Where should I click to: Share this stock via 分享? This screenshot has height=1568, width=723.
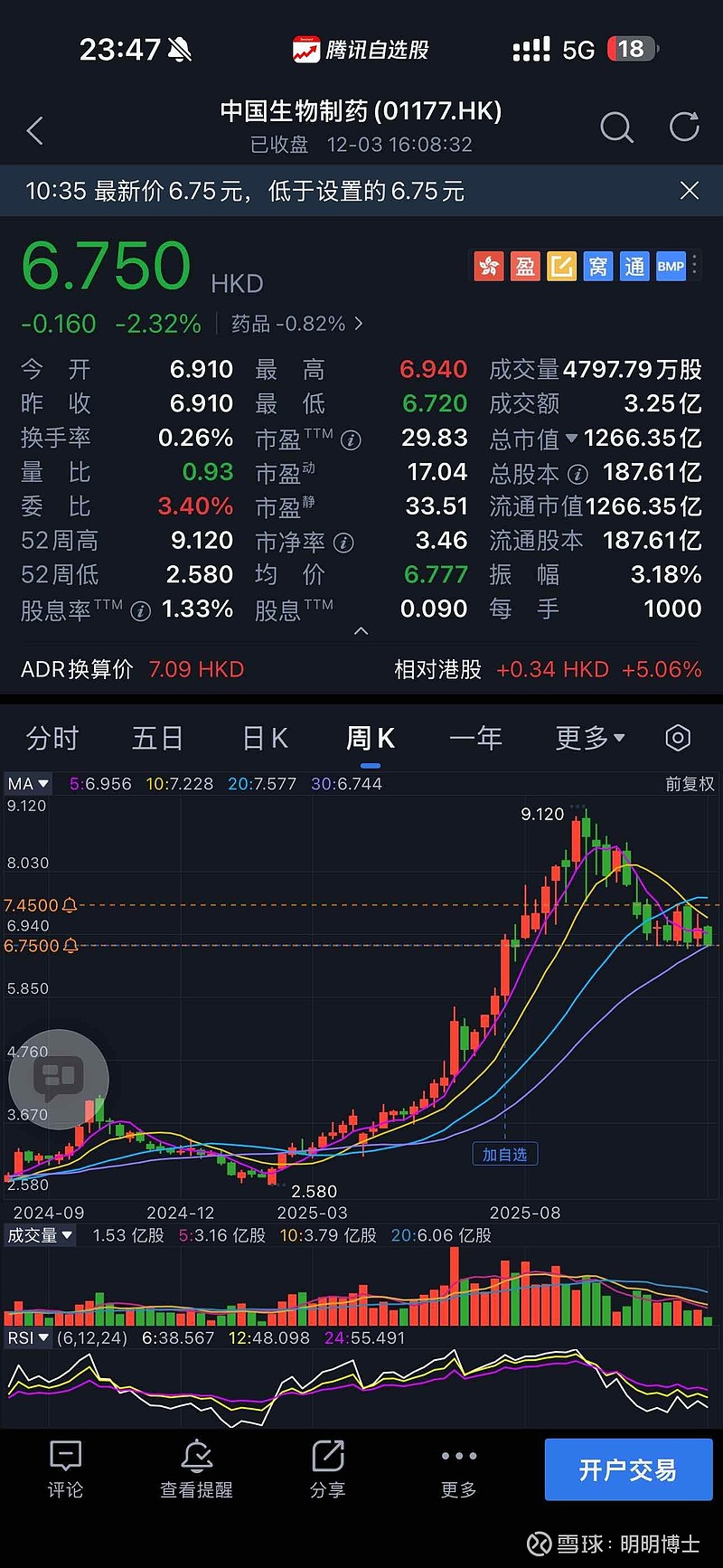(327, 1469)
